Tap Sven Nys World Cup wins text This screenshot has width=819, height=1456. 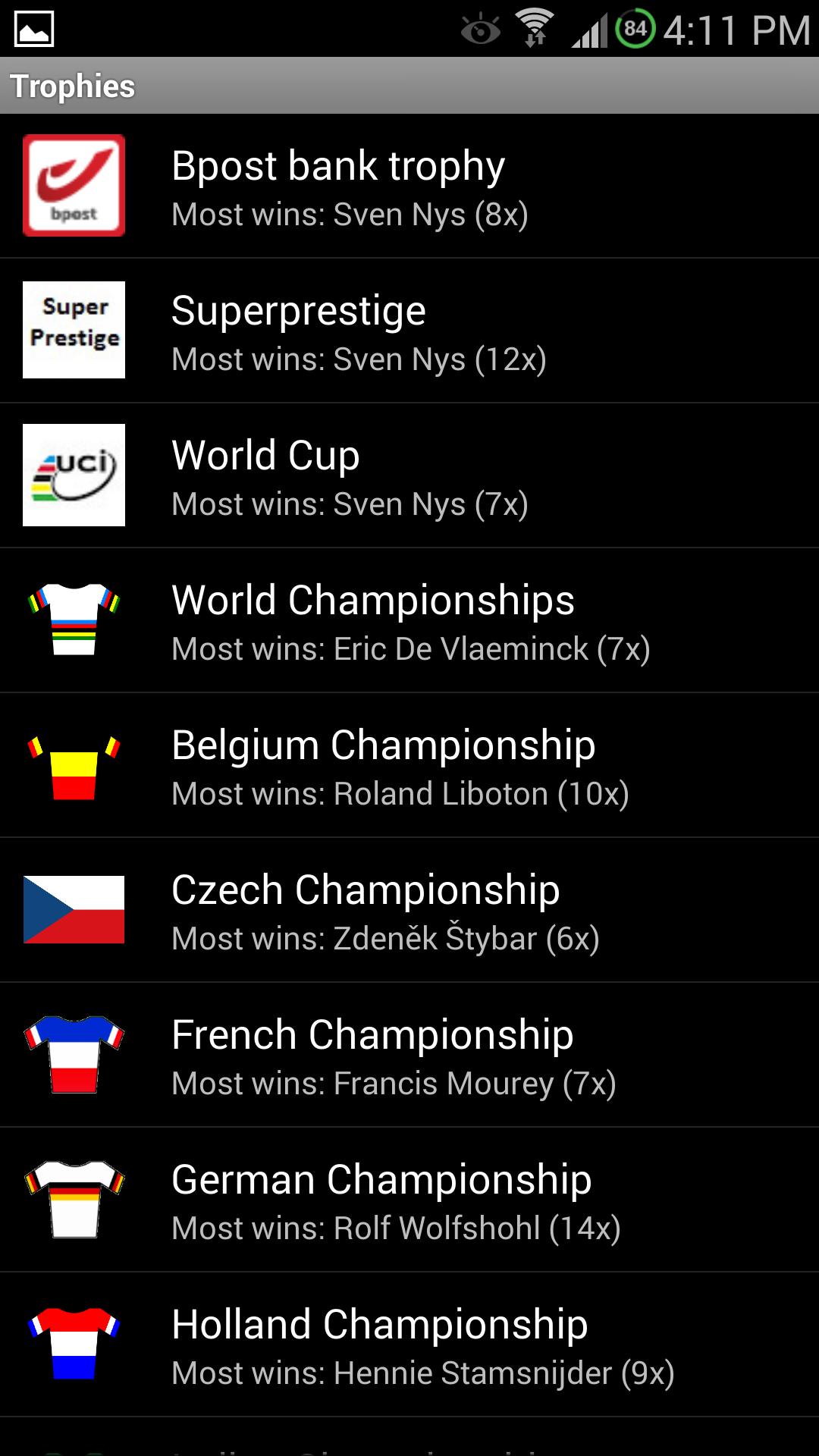pos(350,503)
